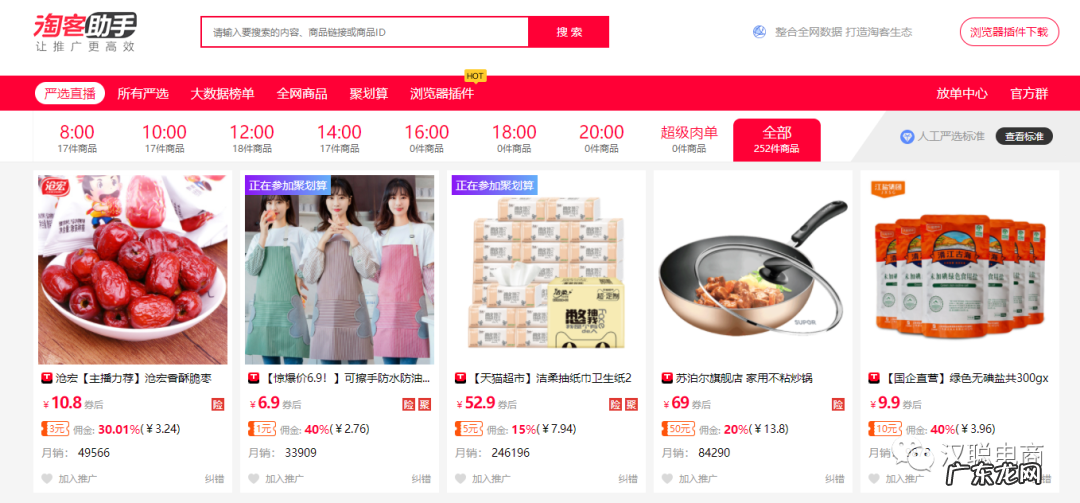Go to 全网商品 tab

[302, 94]
